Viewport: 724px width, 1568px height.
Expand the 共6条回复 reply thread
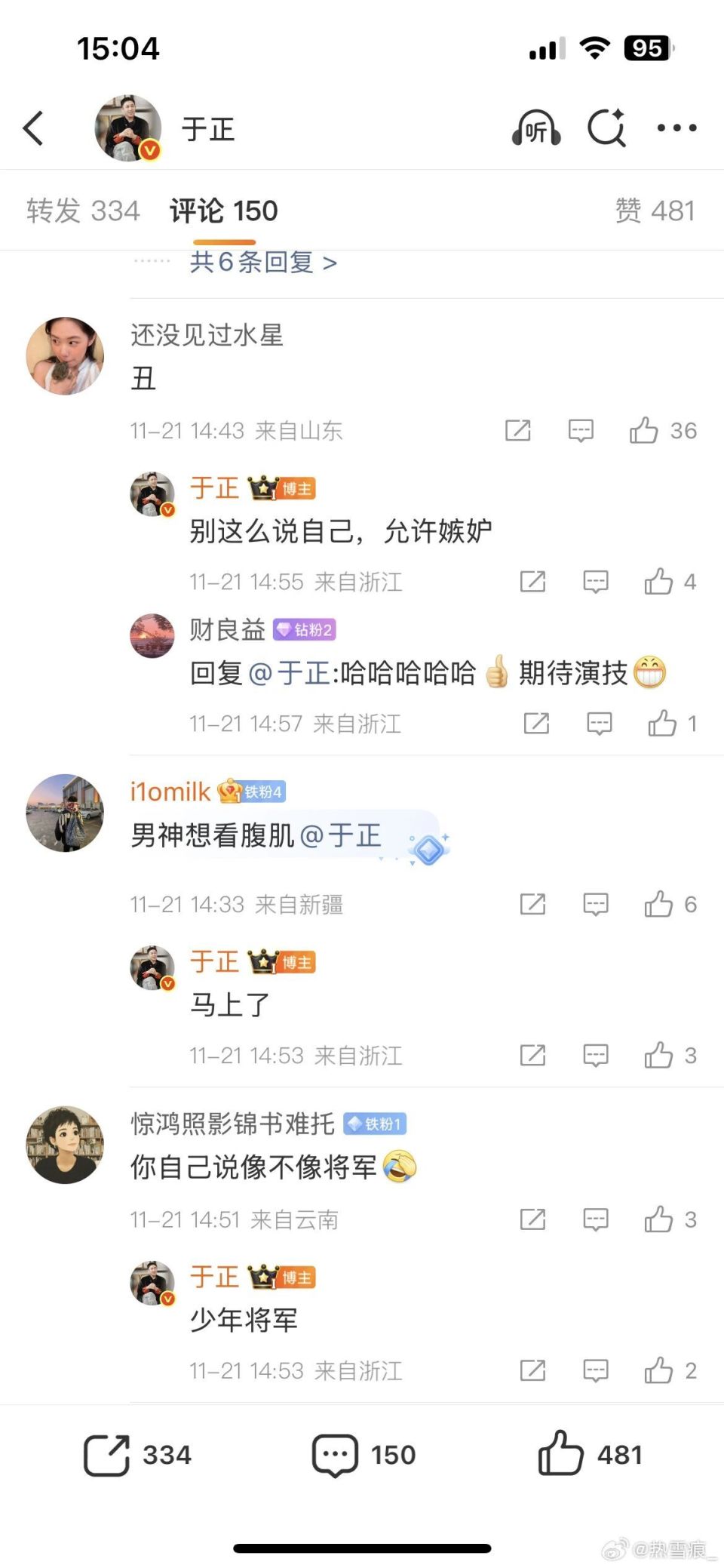pyautogui.click(x=260, y=262)
